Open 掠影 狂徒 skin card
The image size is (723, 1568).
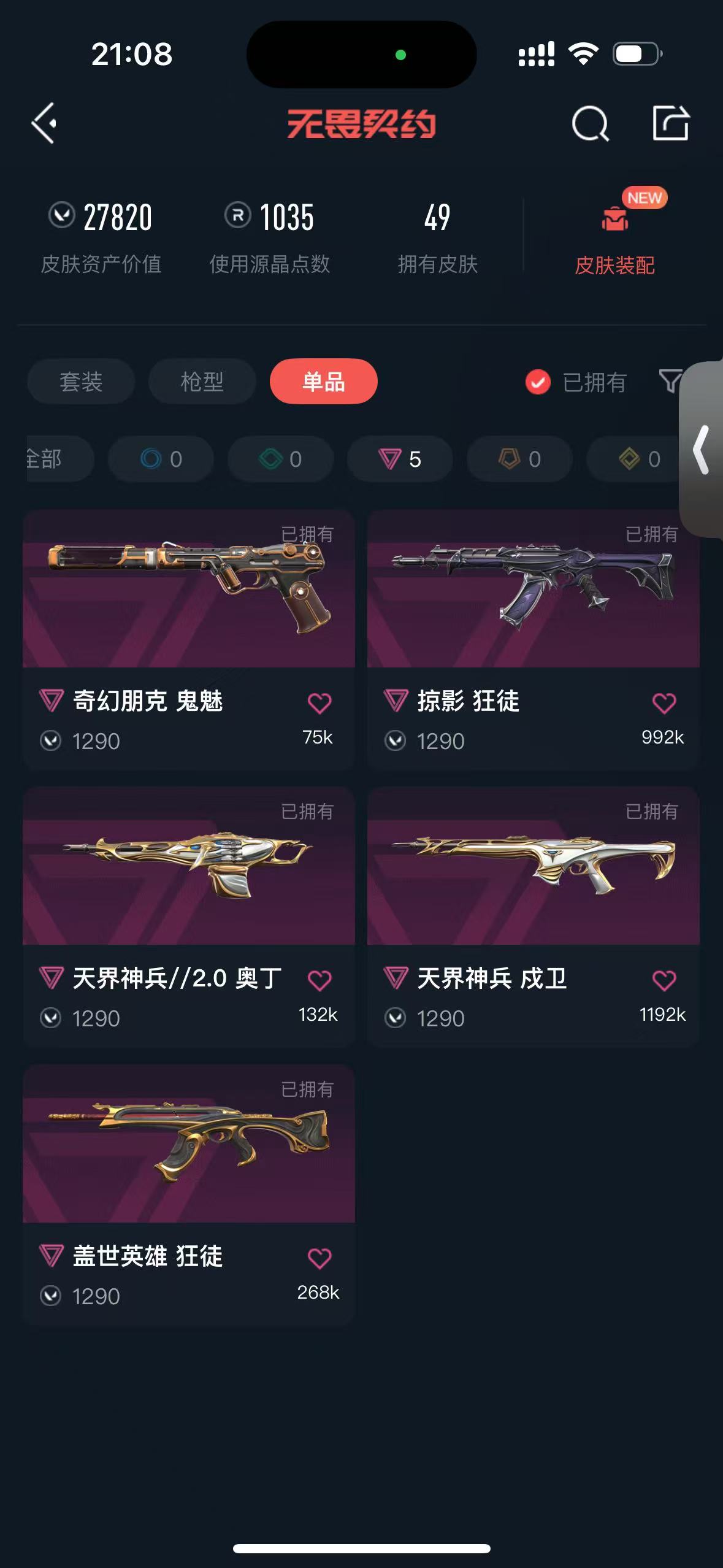(x=534, y=639)
